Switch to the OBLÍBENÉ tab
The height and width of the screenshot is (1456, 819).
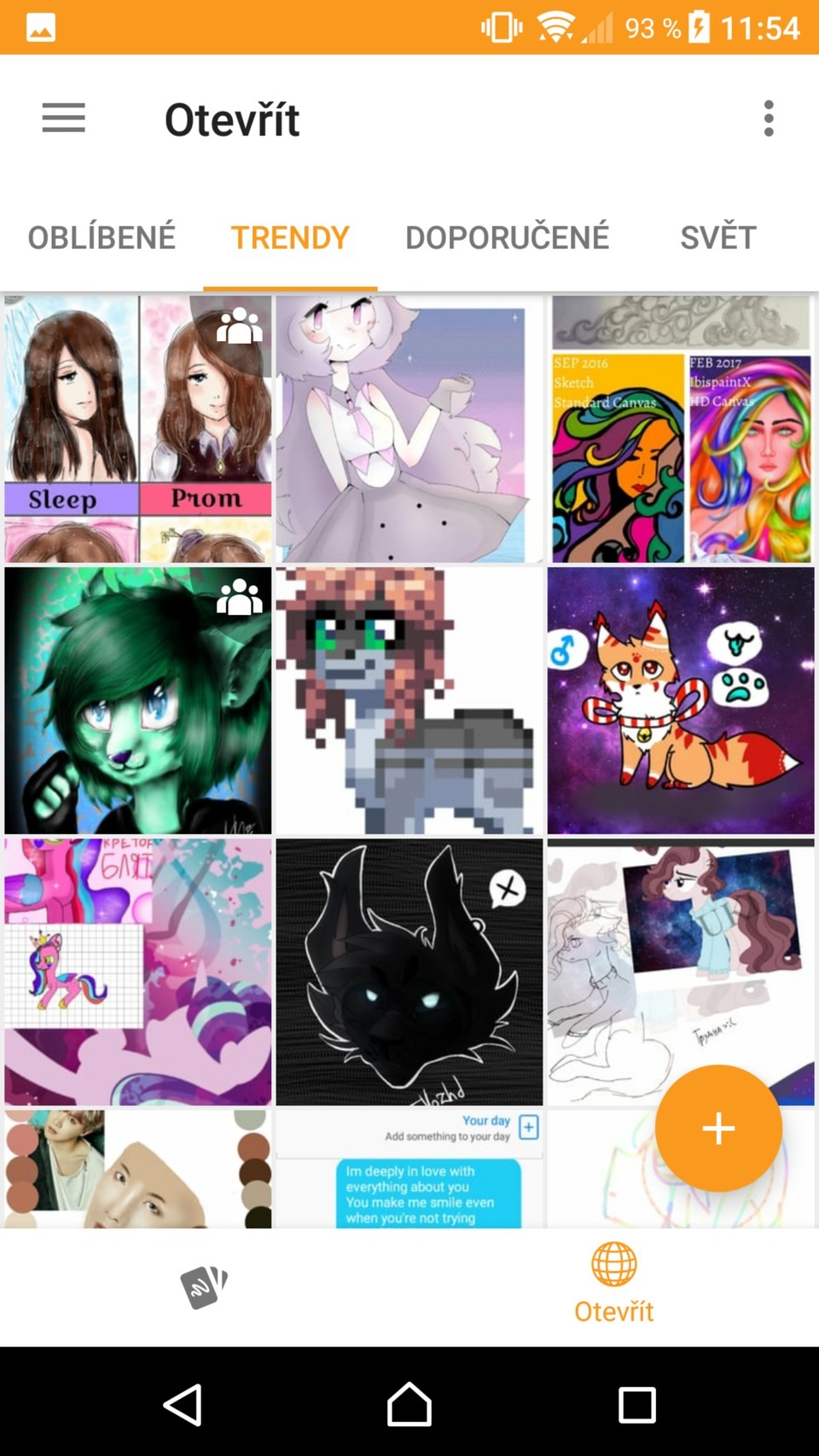pos(102,237)
